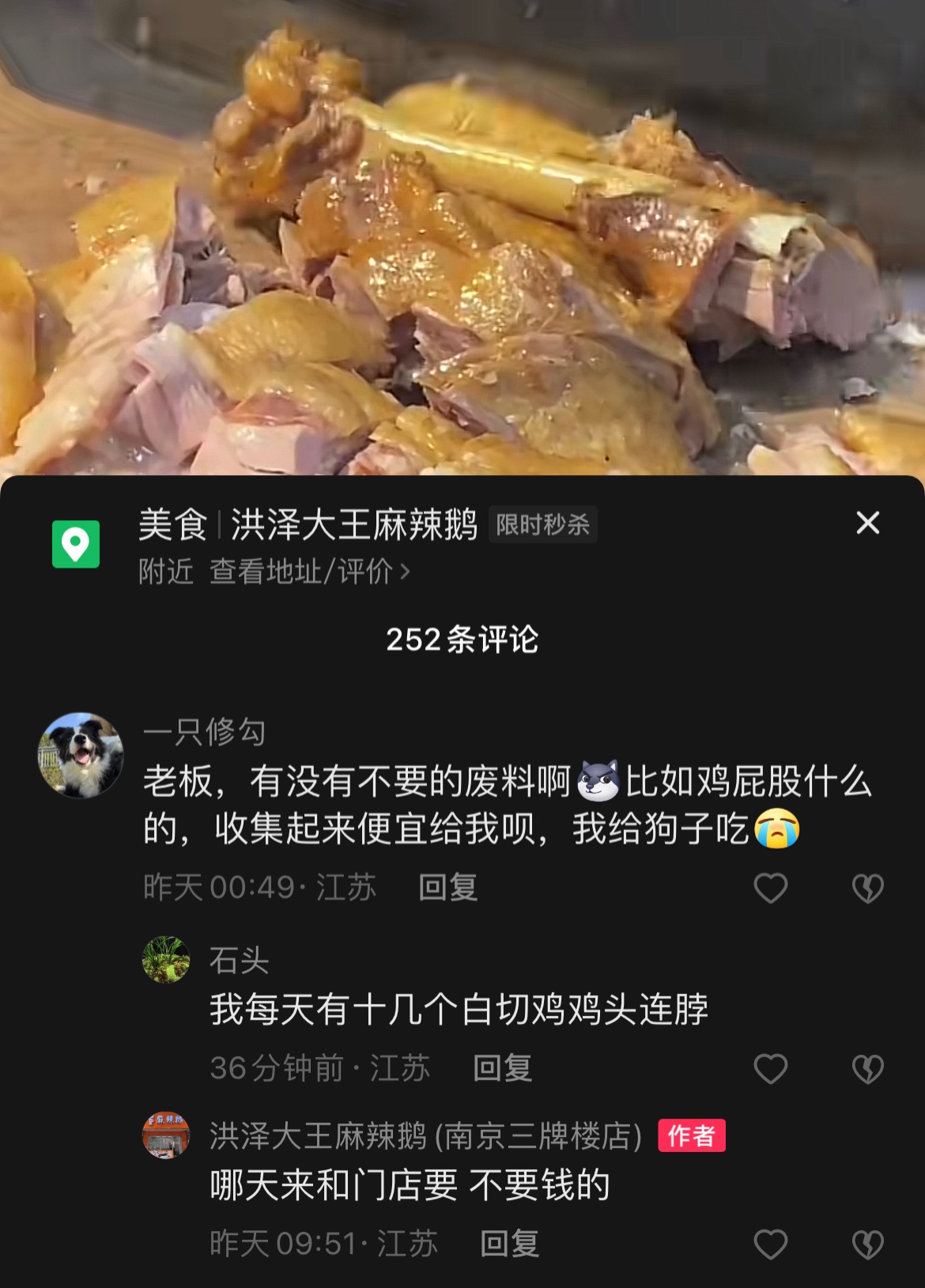
Task: Close the comments panel
Action: click(x=867, y=523)
